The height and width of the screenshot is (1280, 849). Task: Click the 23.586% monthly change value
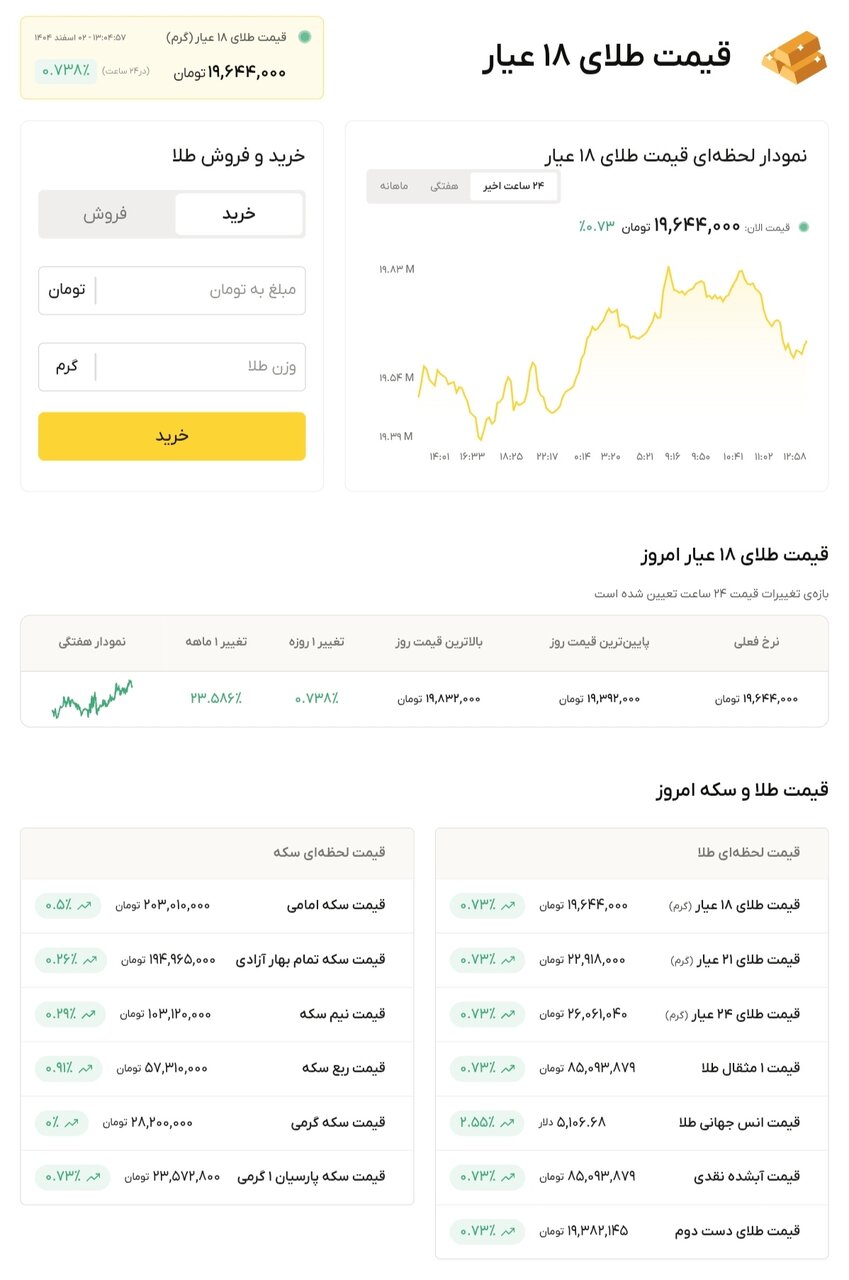pos(217,698)
